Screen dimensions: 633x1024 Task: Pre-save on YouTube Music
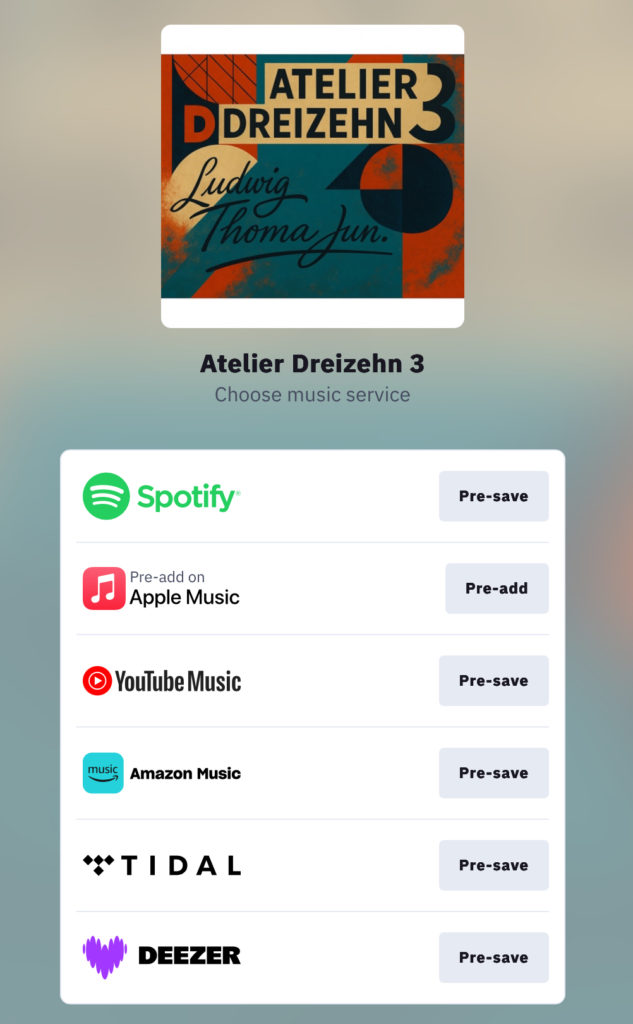(493, 680)
